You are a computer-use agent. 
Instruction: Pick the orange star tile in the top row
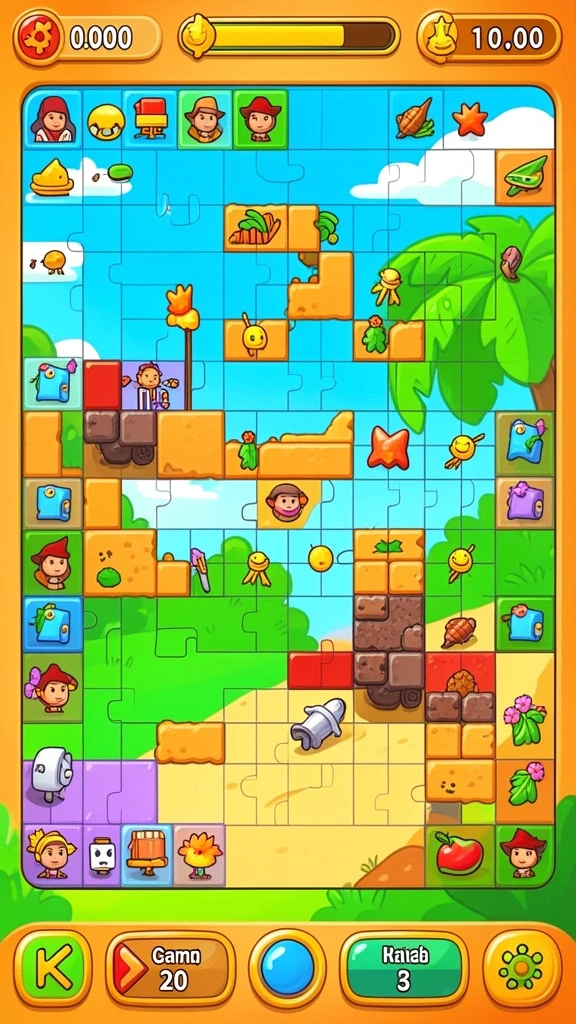(470, 120)
